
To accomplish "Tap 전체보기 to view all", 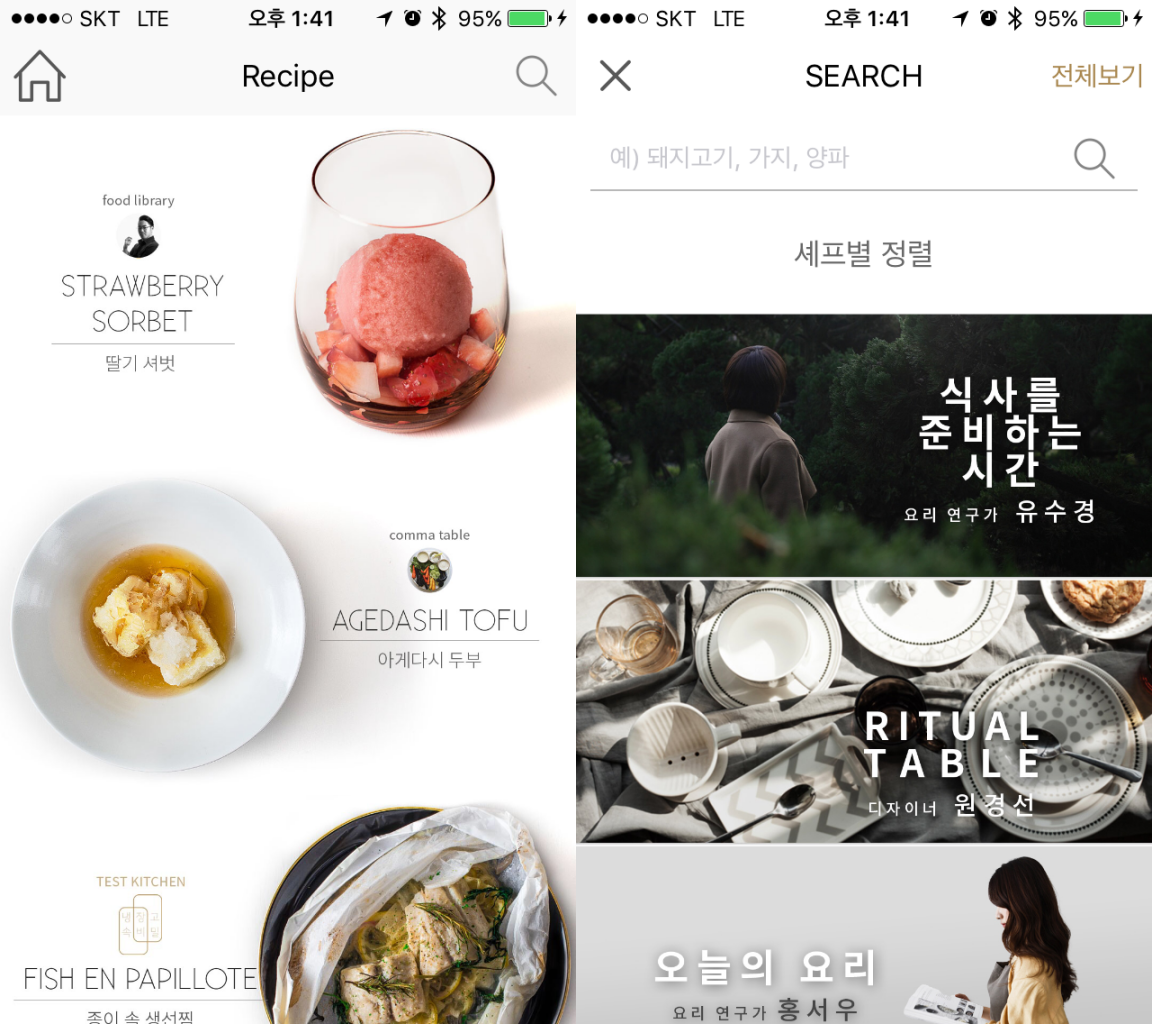I will click(1096, 76).
